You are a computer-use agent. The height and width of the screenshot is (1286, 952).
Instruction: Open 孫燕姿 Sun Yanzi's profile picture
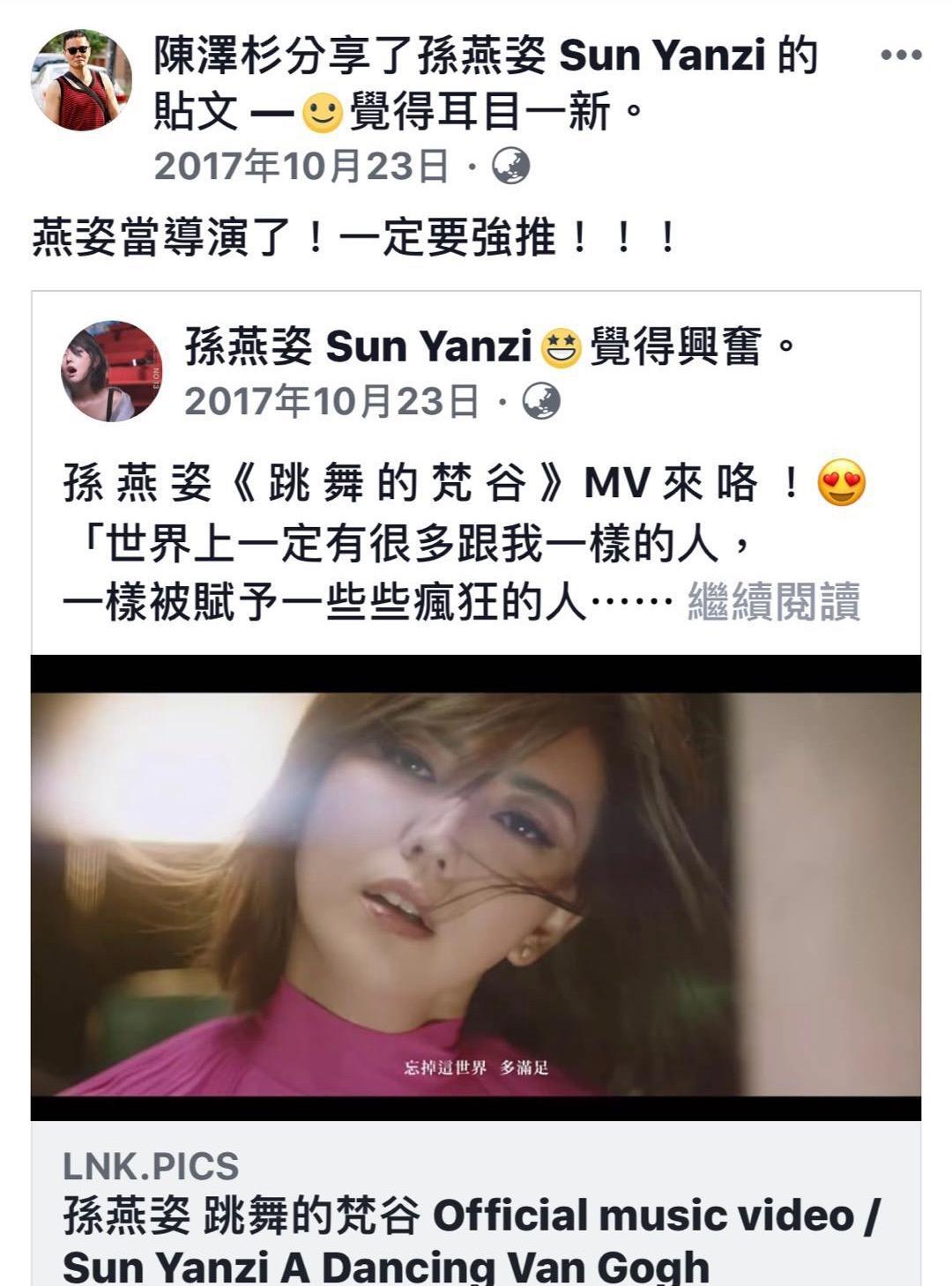[110, 371]
